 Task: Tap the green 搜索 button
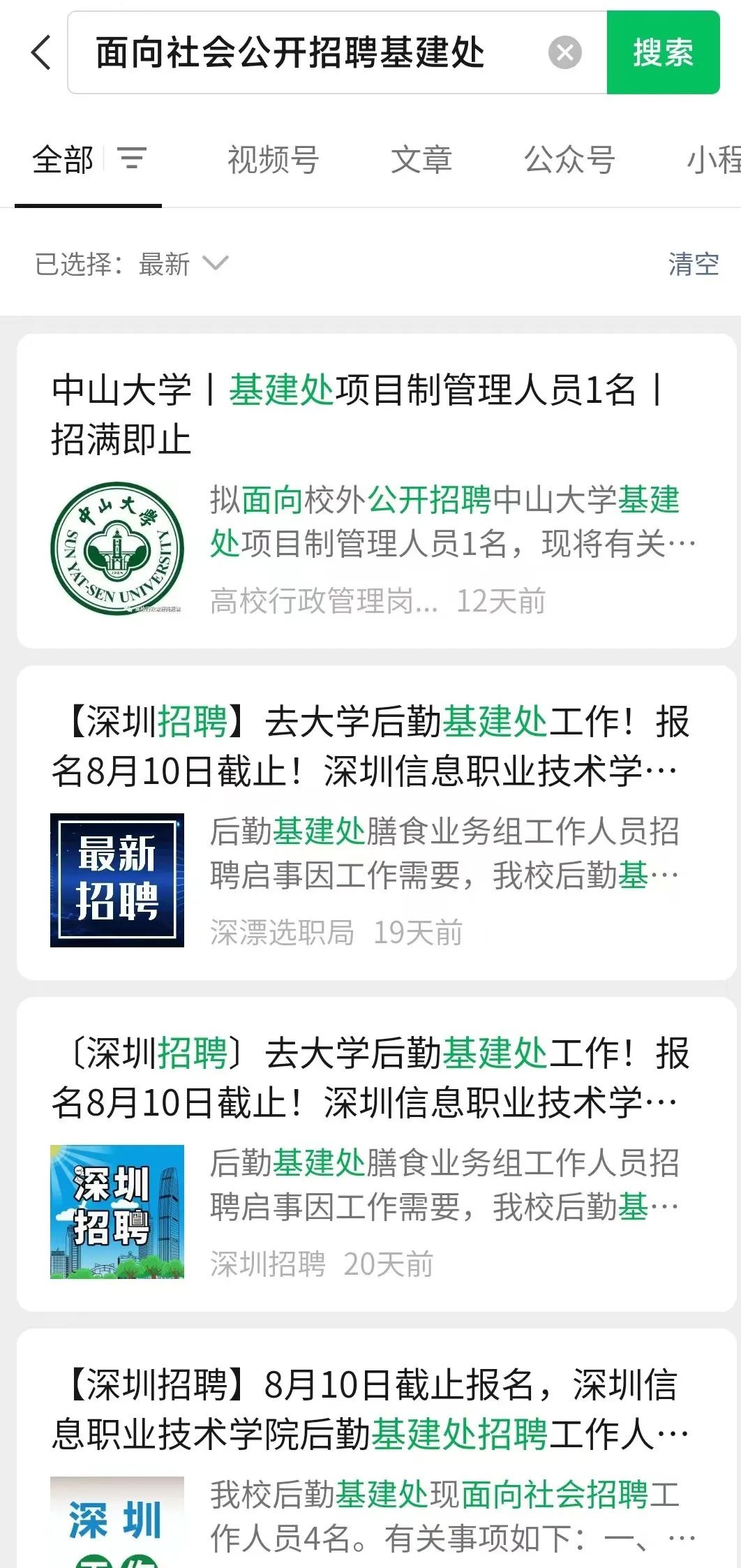pos(663,52)
